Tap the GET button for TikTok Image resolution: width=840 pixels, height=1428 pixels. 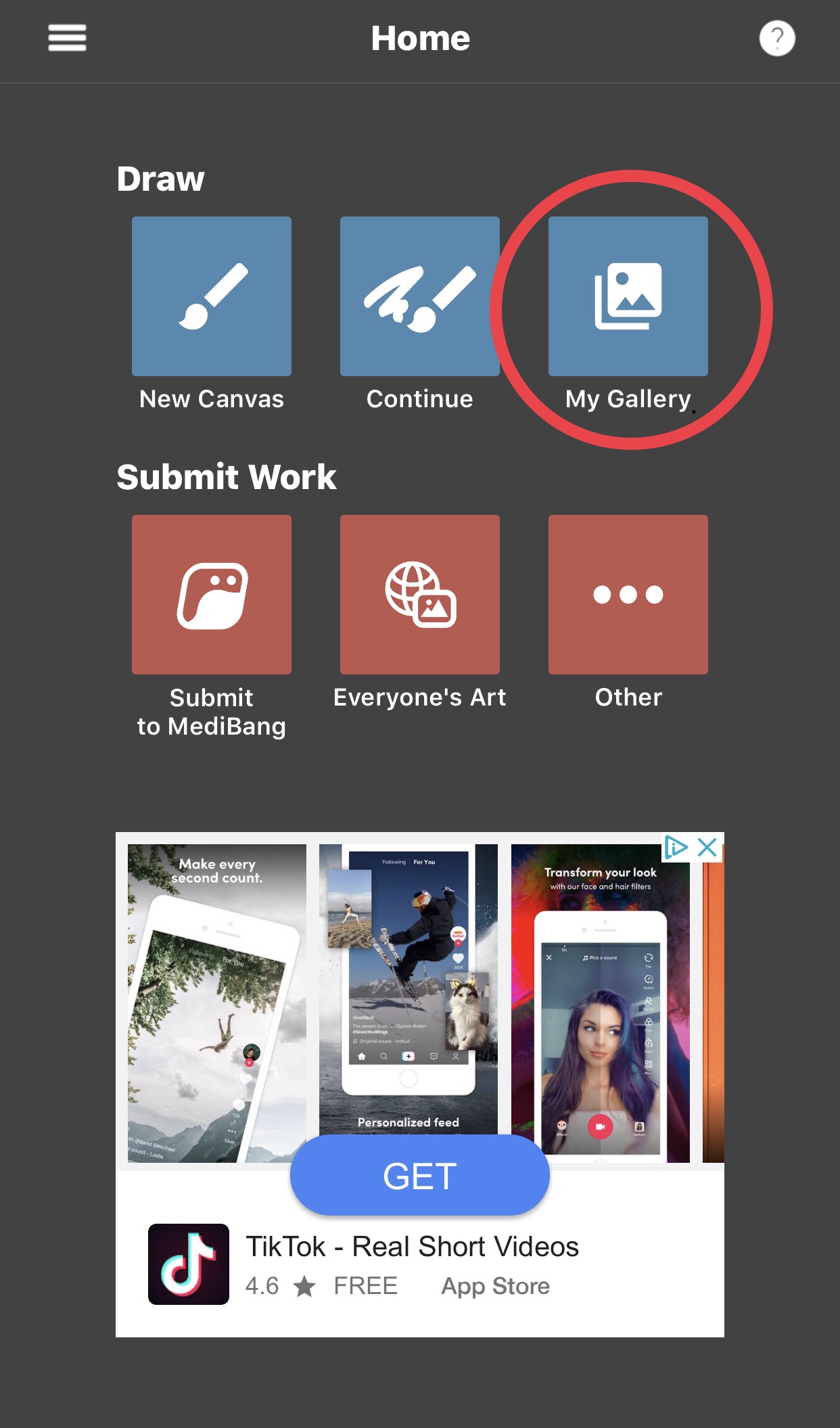[x=420, y=1176]
